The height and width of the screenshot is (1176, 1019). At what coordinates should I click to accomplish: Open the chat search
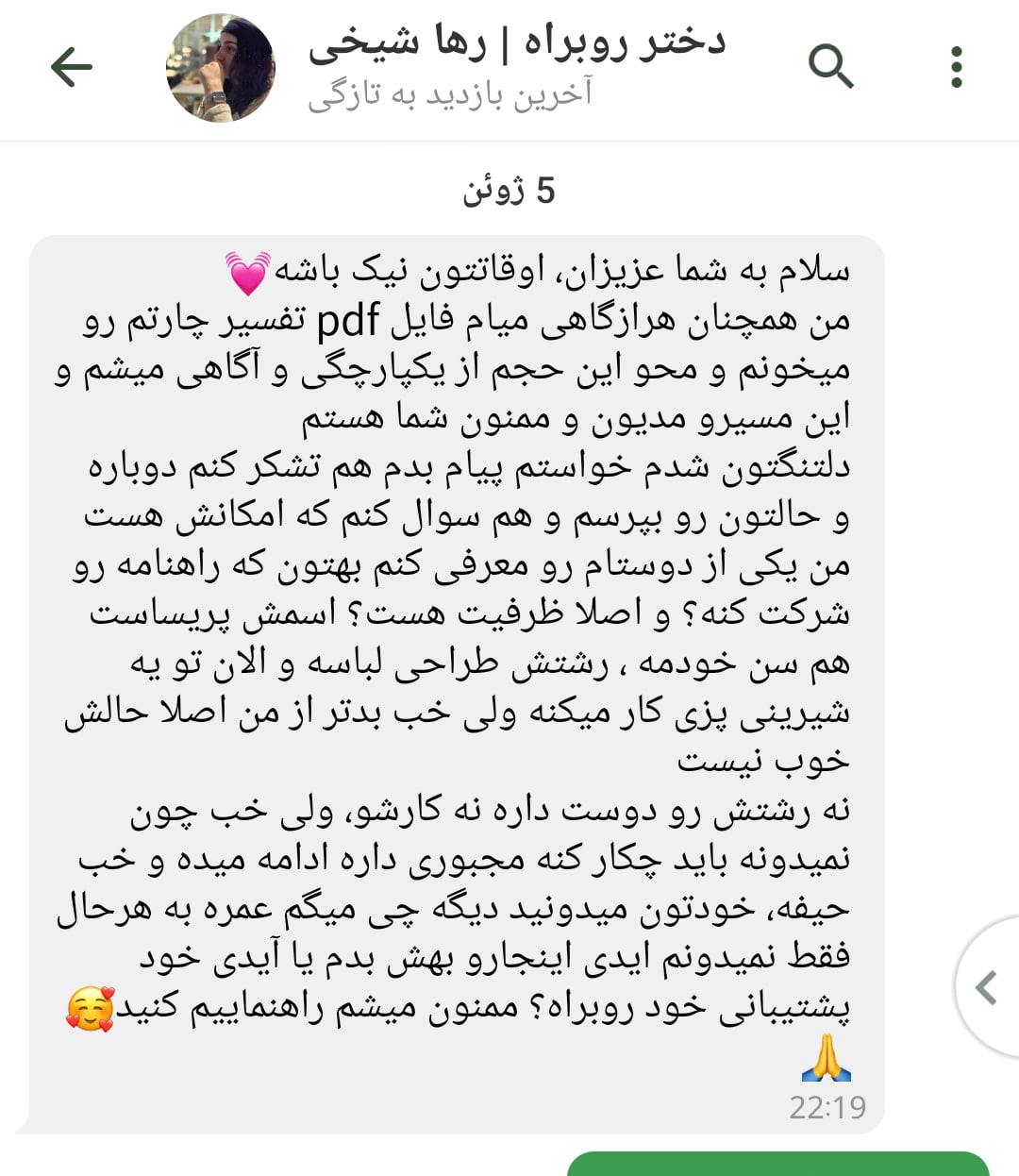point(830,67)
